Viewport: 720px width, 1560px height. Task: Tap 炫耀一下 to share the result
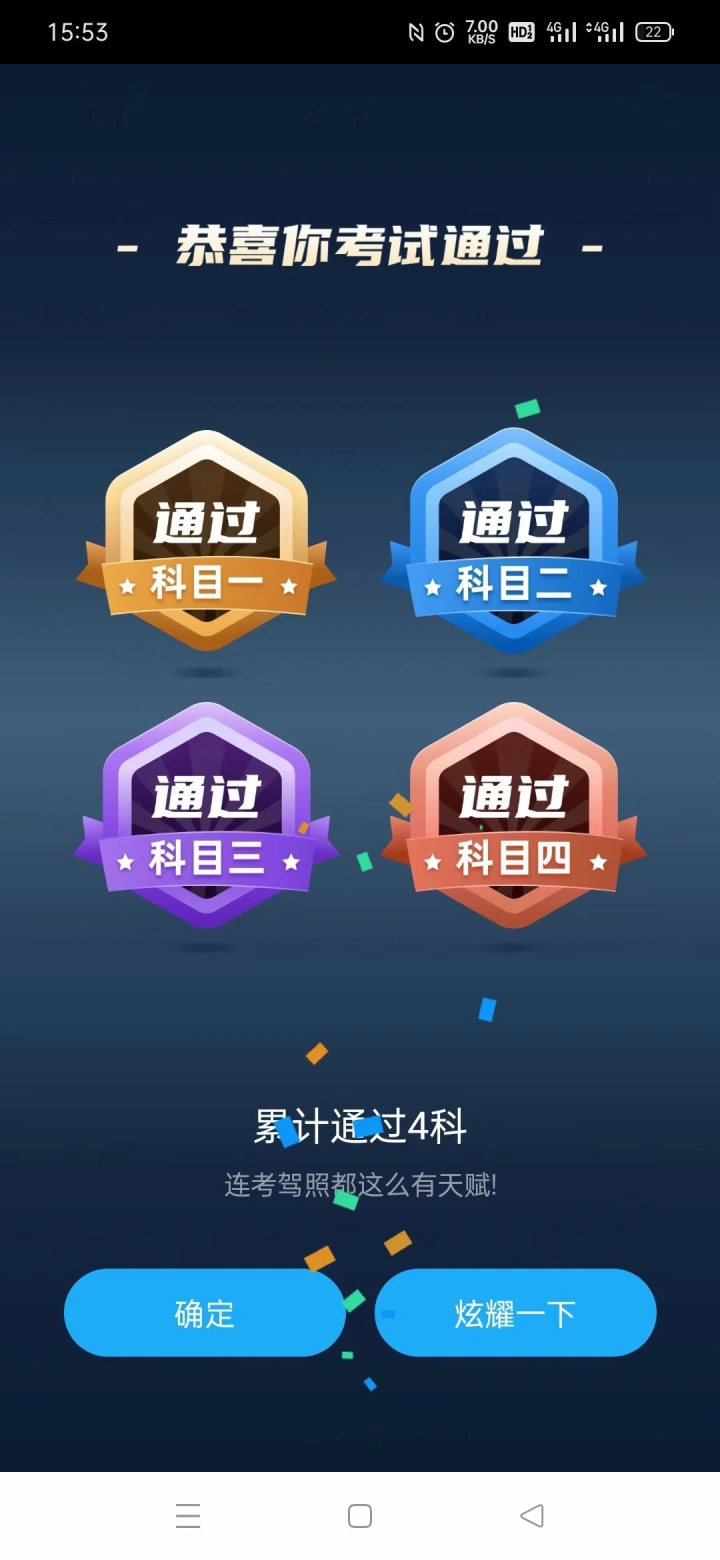pyautogui.click(x=515, y=1312)
